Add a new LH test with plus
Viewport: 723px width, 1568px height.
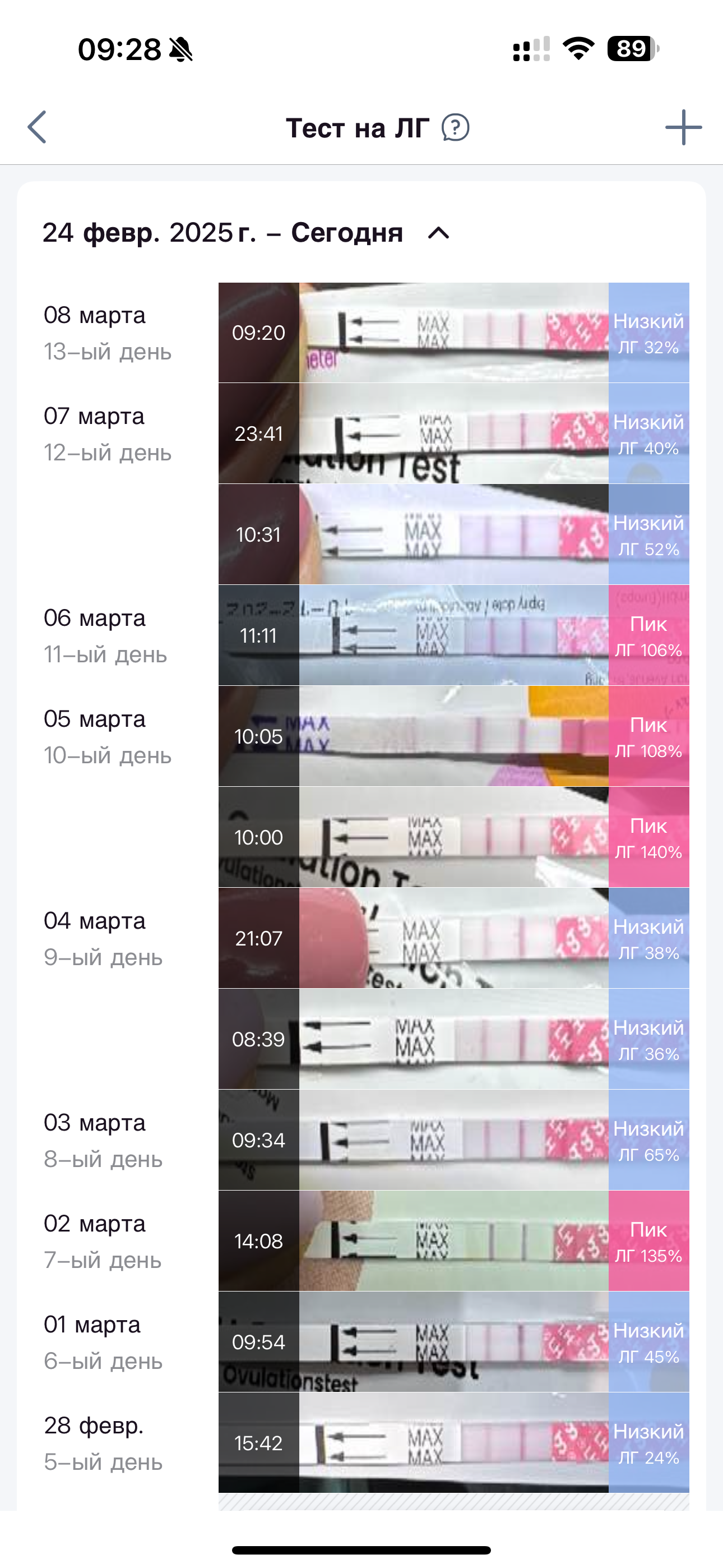point(683,127)
